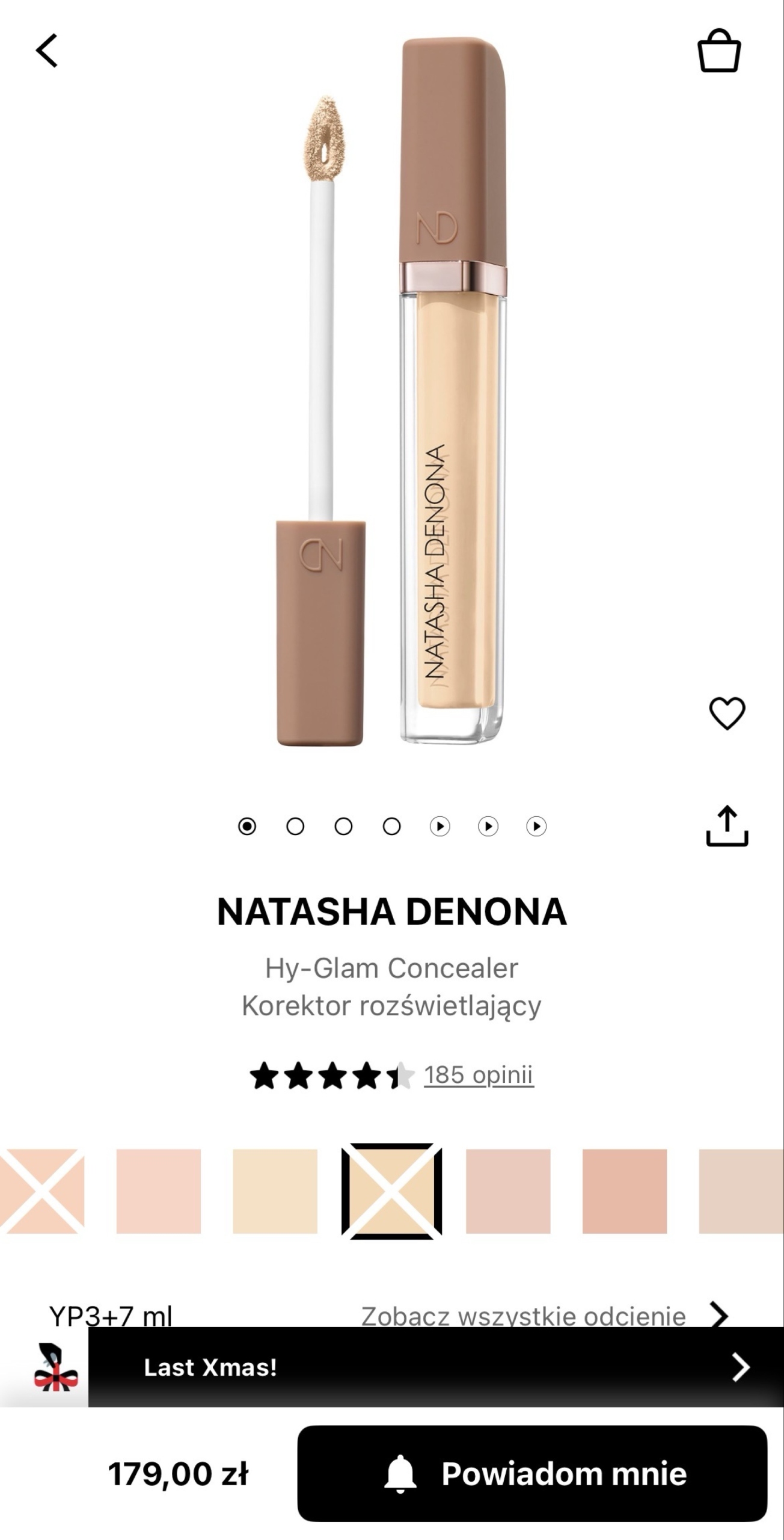
Task: Go back to the previous screen
Action: pos(47,51)
